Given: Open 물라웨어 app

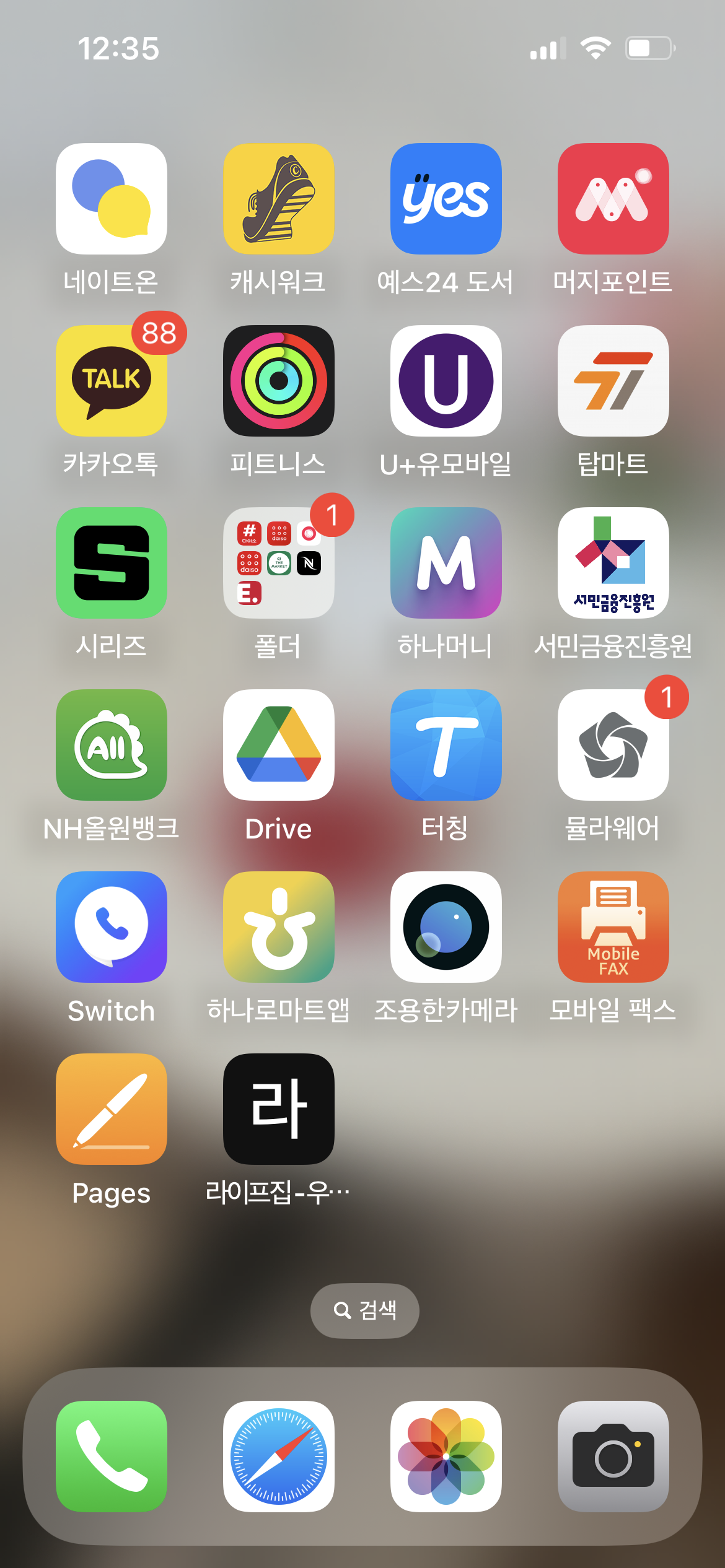Looking at the screenshot, I should pos(613,745).
